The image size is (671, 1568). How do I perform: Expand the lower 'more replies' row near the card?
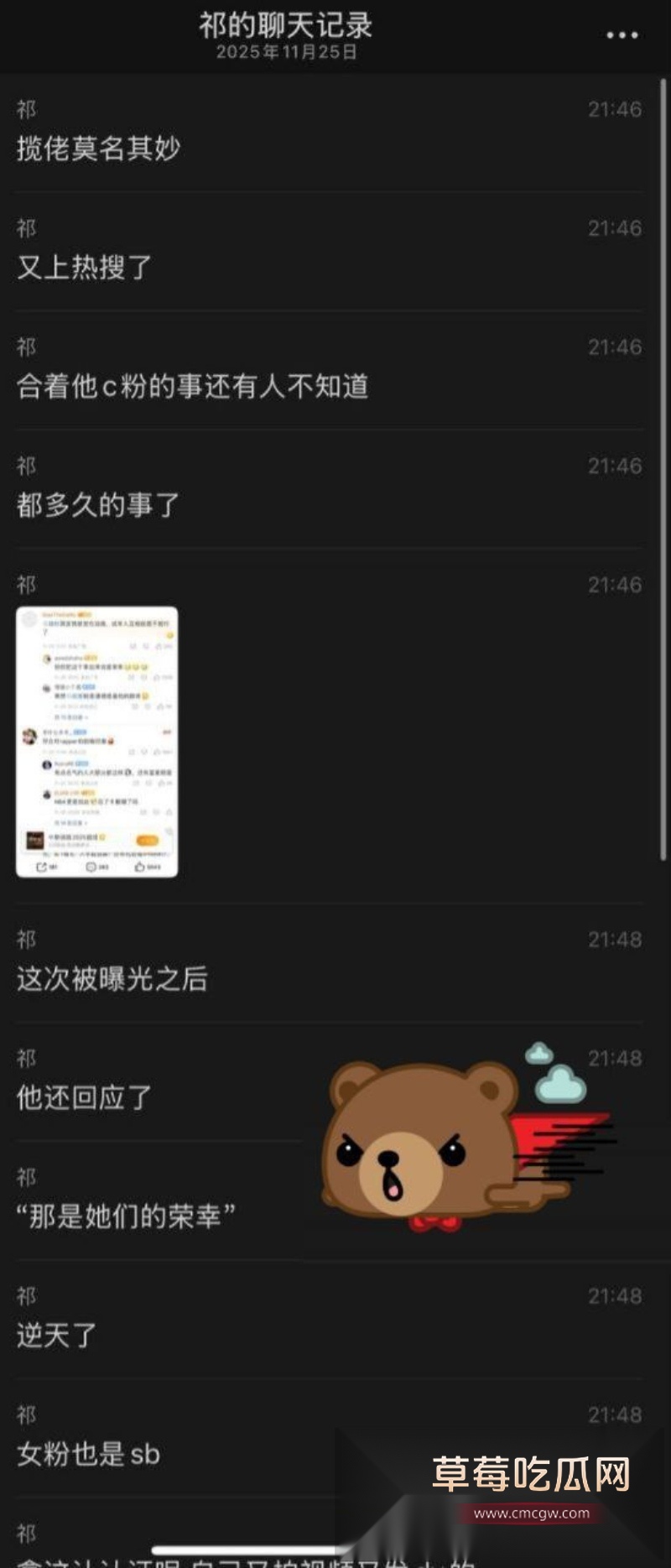tap(71, 823)
